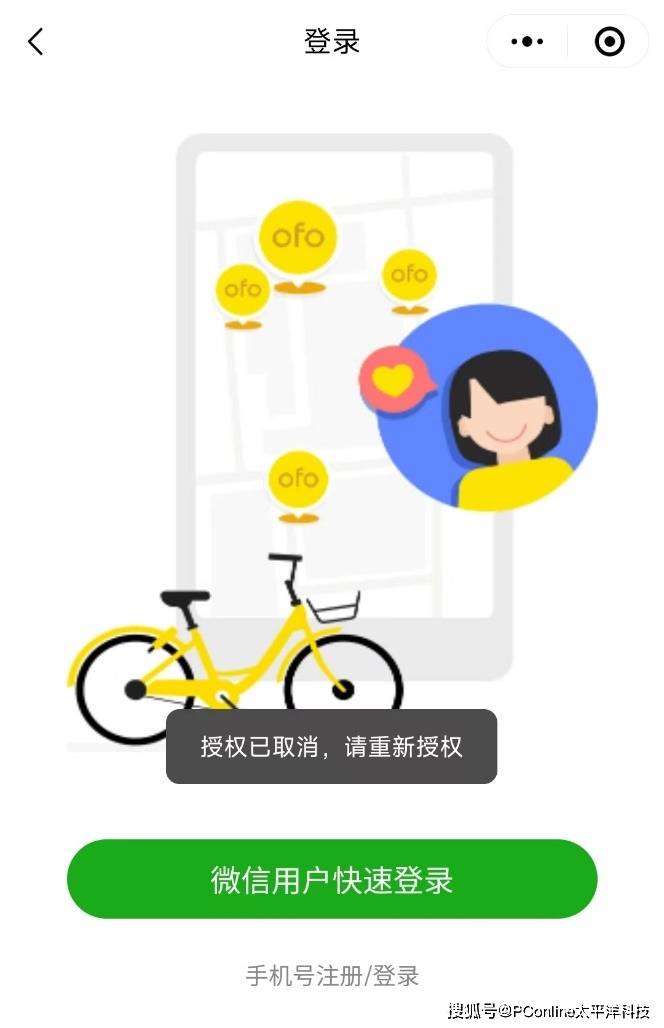
Task: Tap 微信用户快速登录 green button
Action: tap(332, 879)
